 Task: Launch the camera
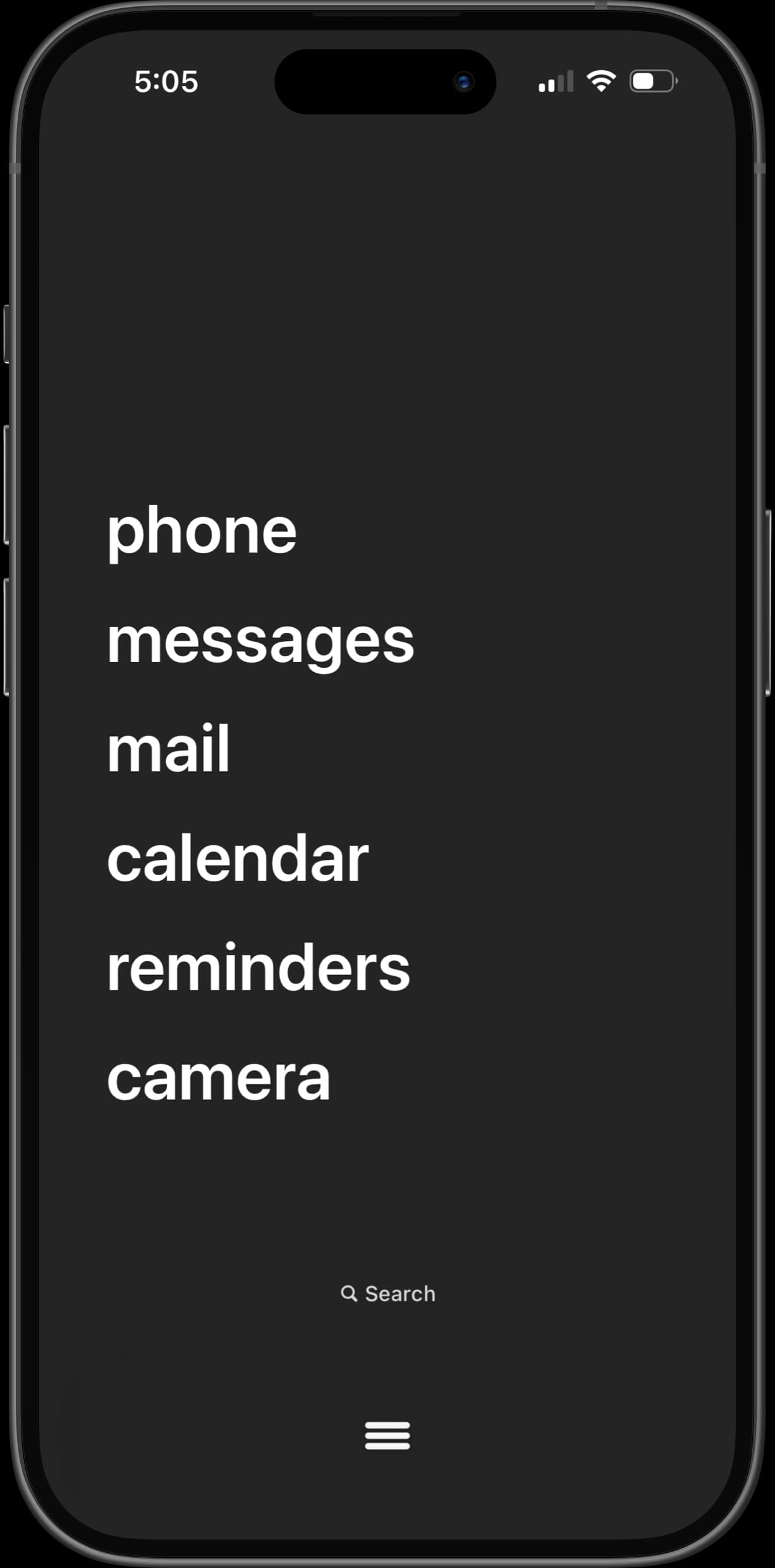click(219, 1078)
